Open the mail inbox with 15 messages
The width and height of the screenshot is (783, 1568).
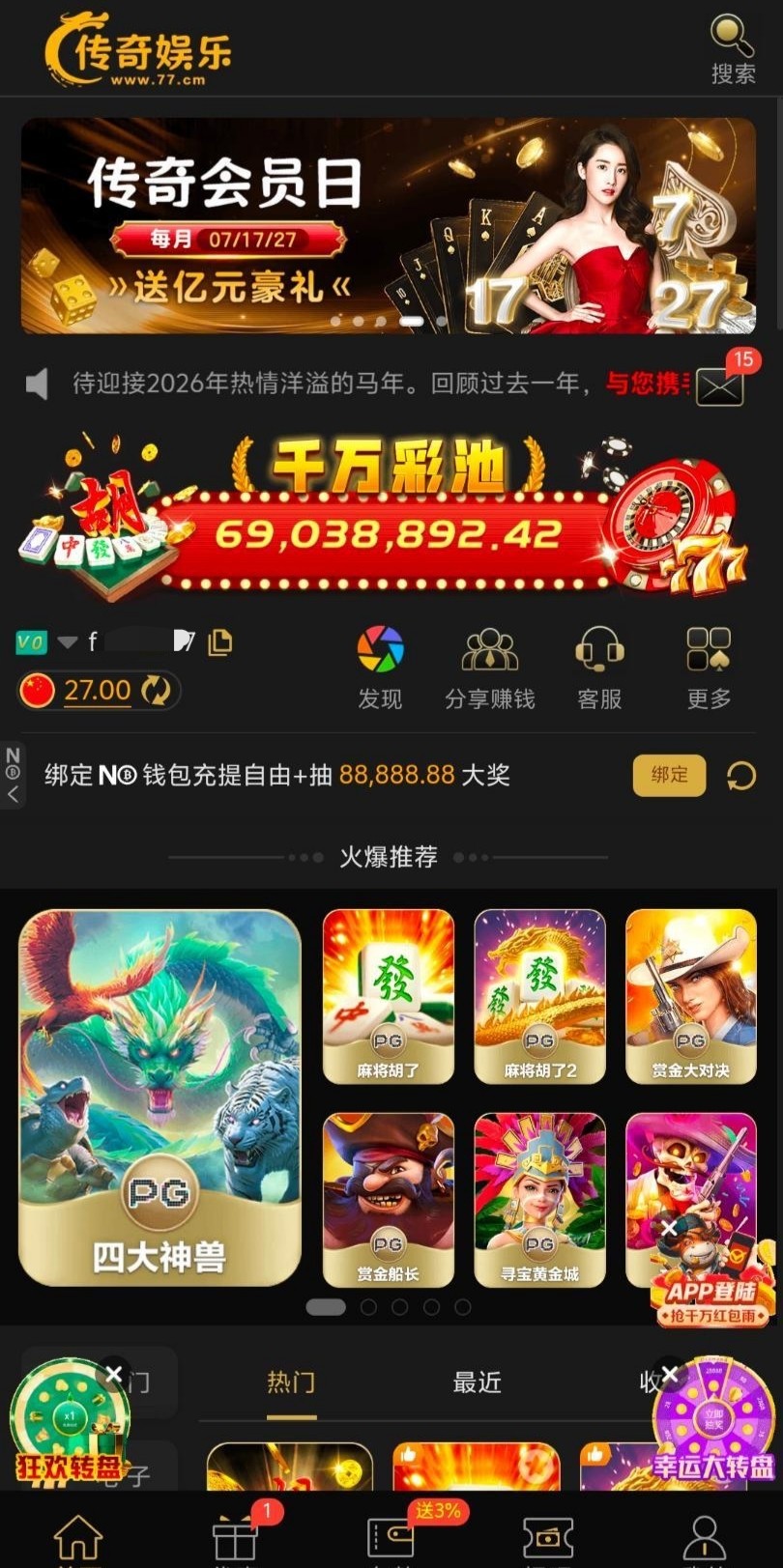720,387
